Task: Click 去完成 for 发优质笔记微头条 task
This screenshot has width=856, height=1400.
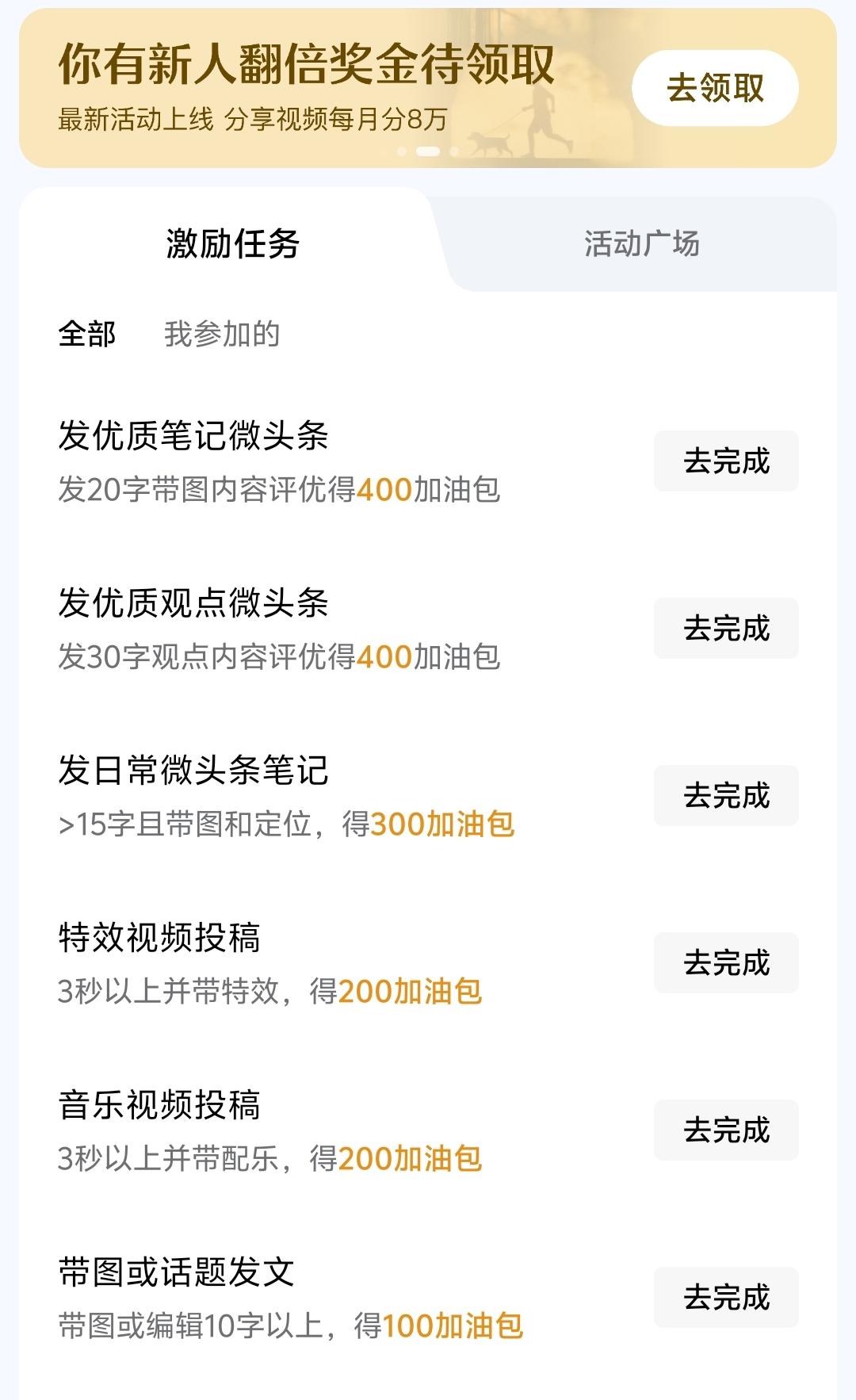Action: tap(725, 460)
